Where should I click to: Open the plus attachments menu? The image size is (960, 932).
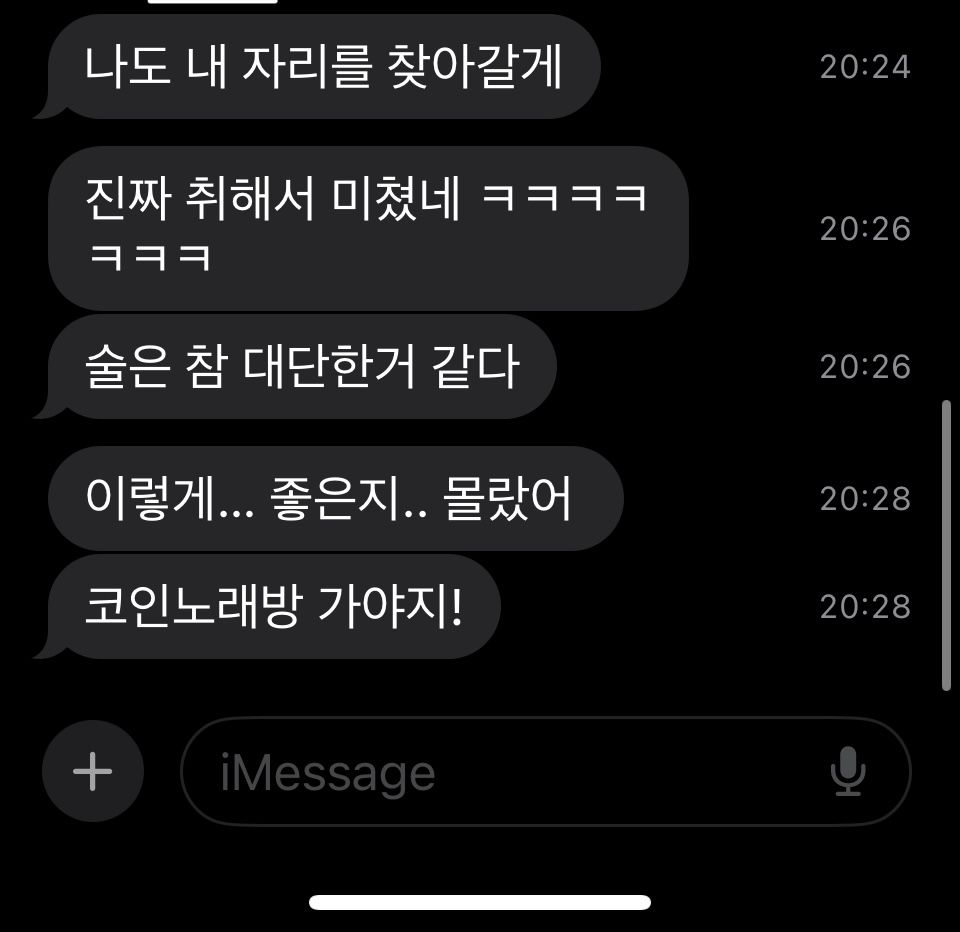point(93,771)
